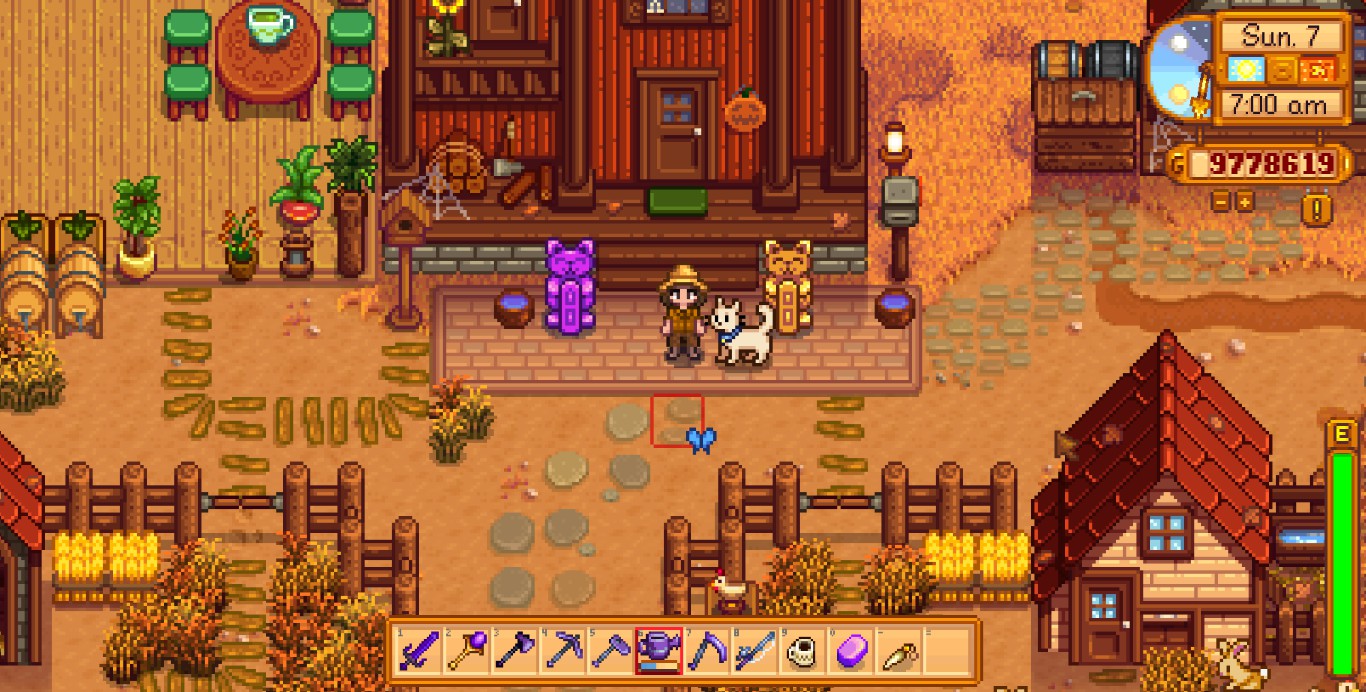Zoom out with the minus button

[x=1220, y=201]
